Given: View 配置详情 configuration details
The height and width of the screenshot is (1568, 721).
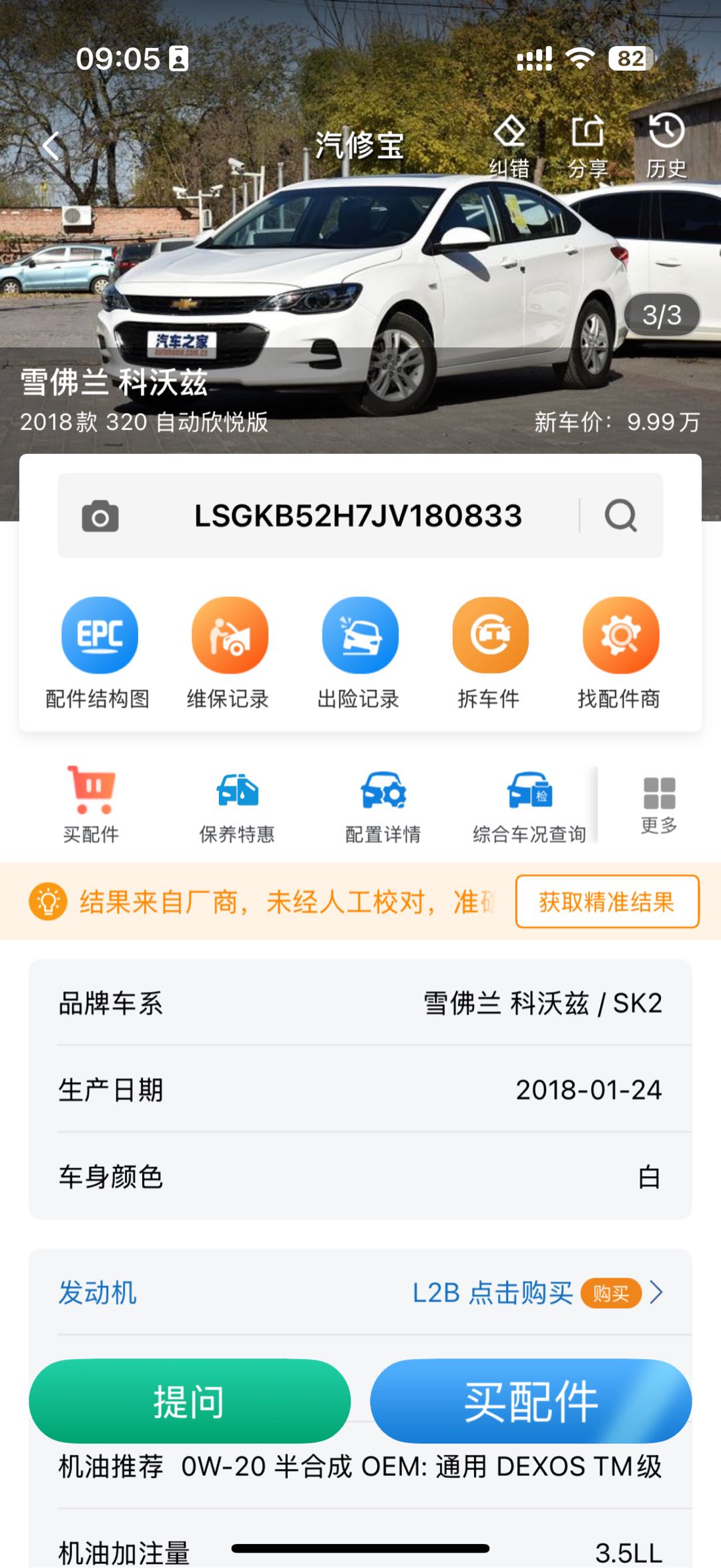Looking at the screenshot, I should click(383, 806).
